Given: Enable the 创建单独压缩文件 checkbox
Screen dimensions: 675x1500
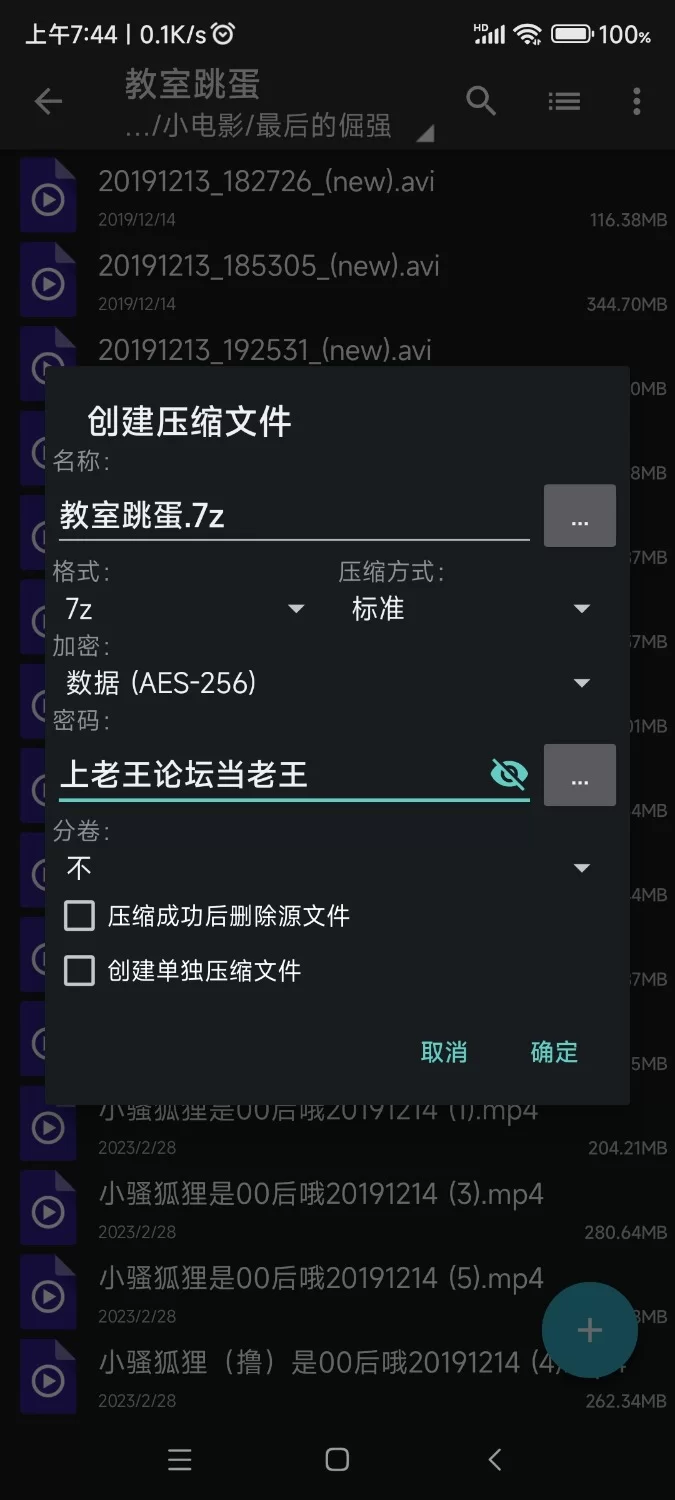Looking at the screenshot, I should coord(80,970).
